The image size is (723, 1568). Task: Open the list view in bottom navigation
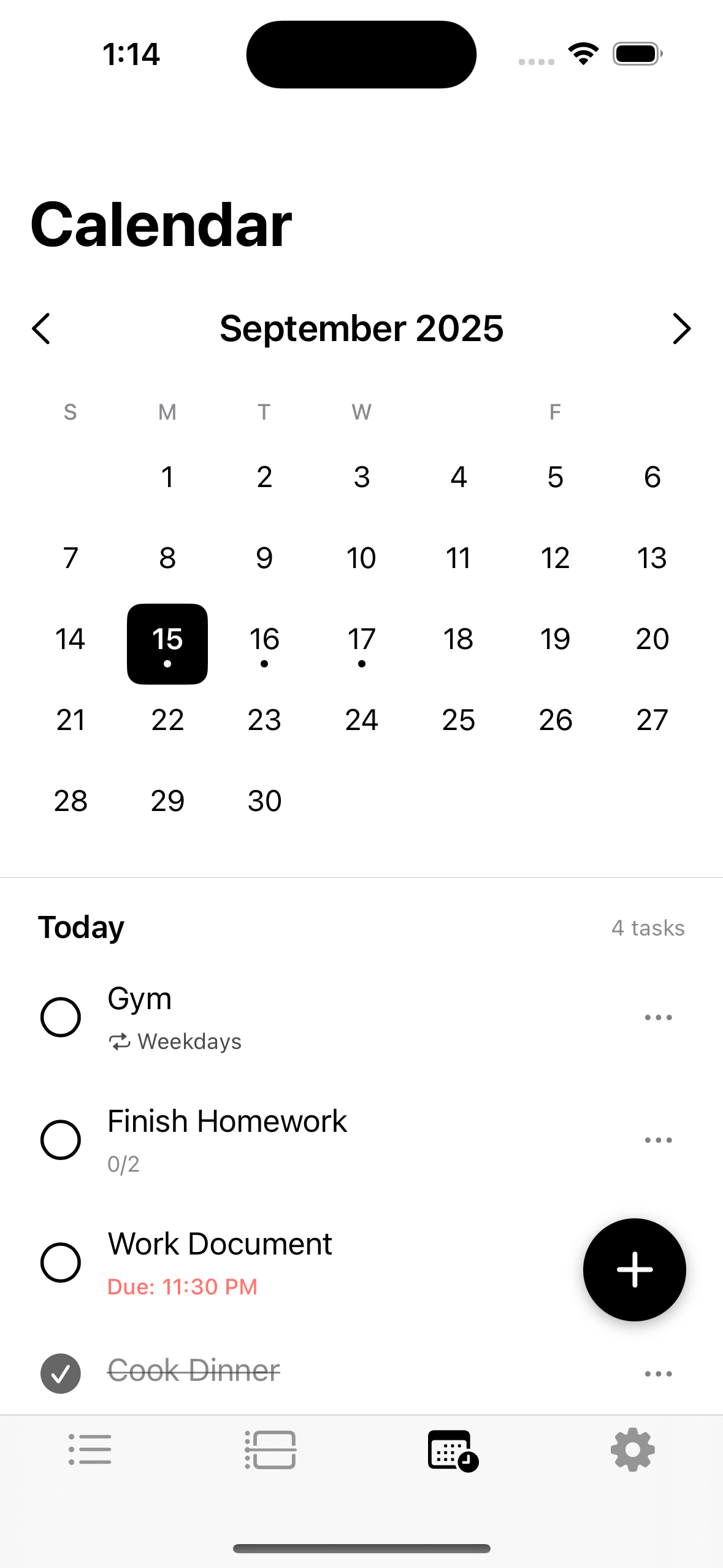[90, 1449]
